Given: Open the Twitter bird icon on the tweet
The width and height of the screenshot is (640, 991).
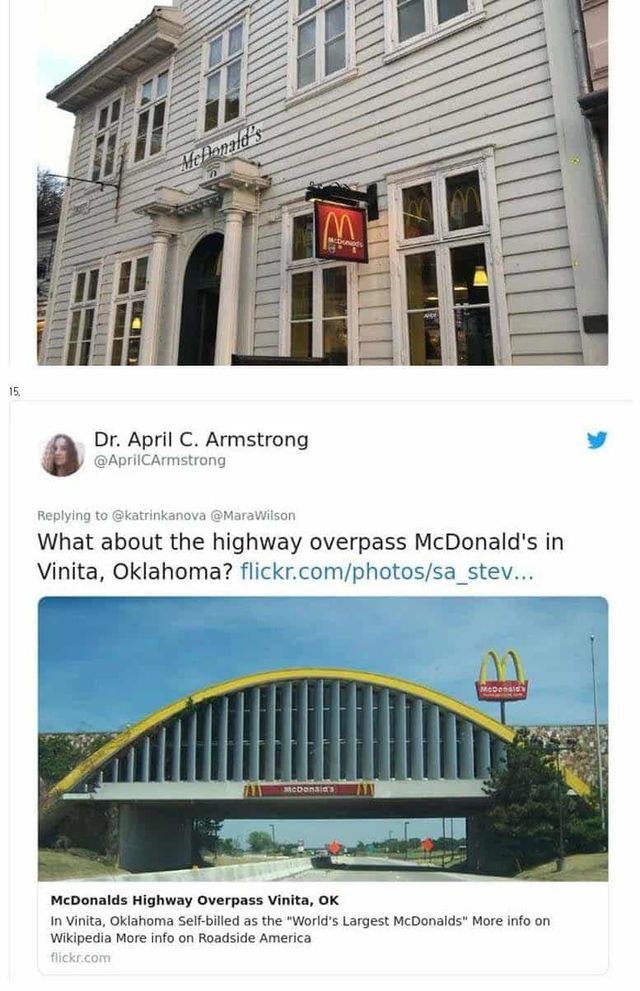Looking at the screenshot, I should [596, 440].
